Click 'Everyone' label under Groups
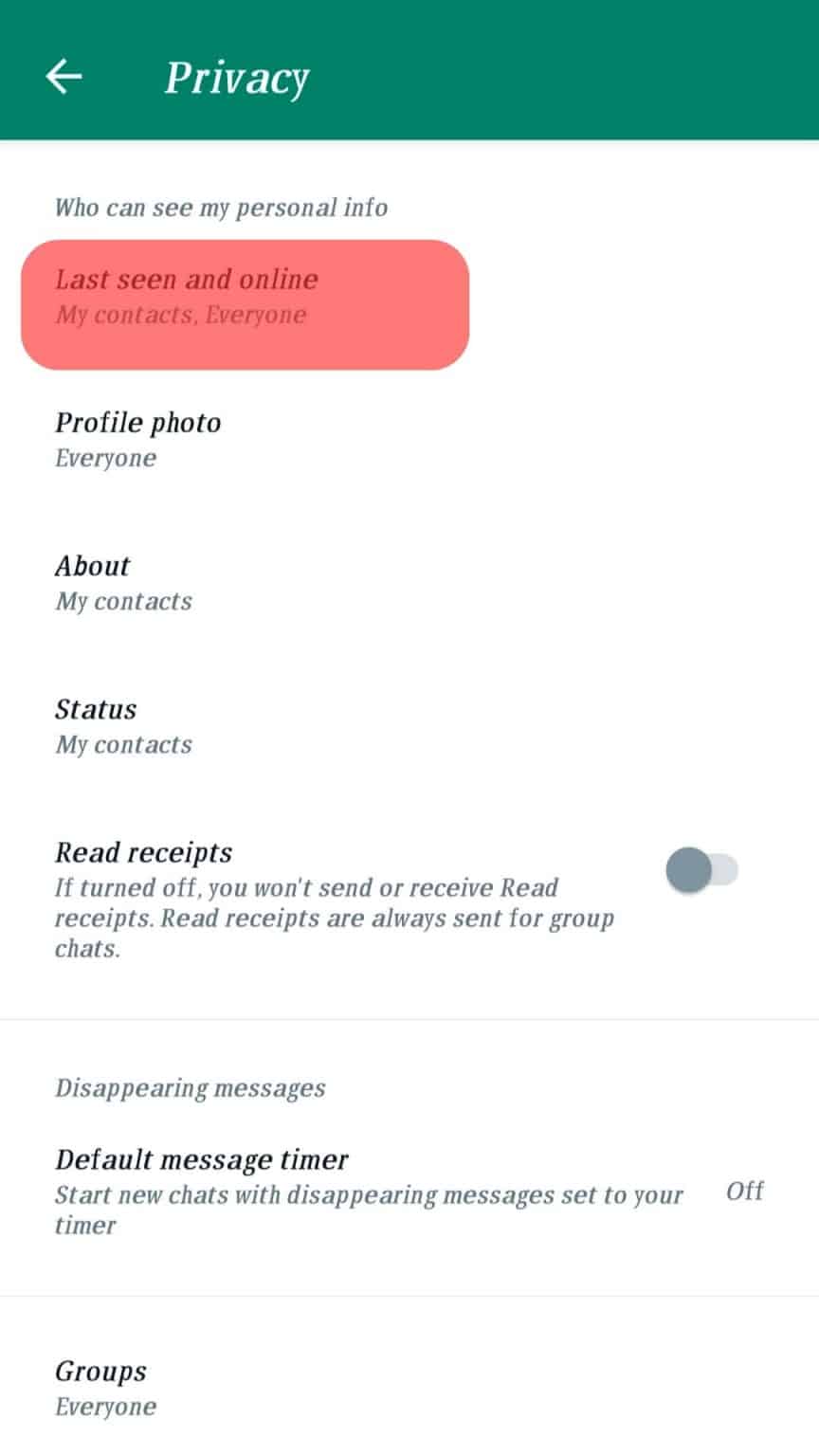 point(106,1407)
